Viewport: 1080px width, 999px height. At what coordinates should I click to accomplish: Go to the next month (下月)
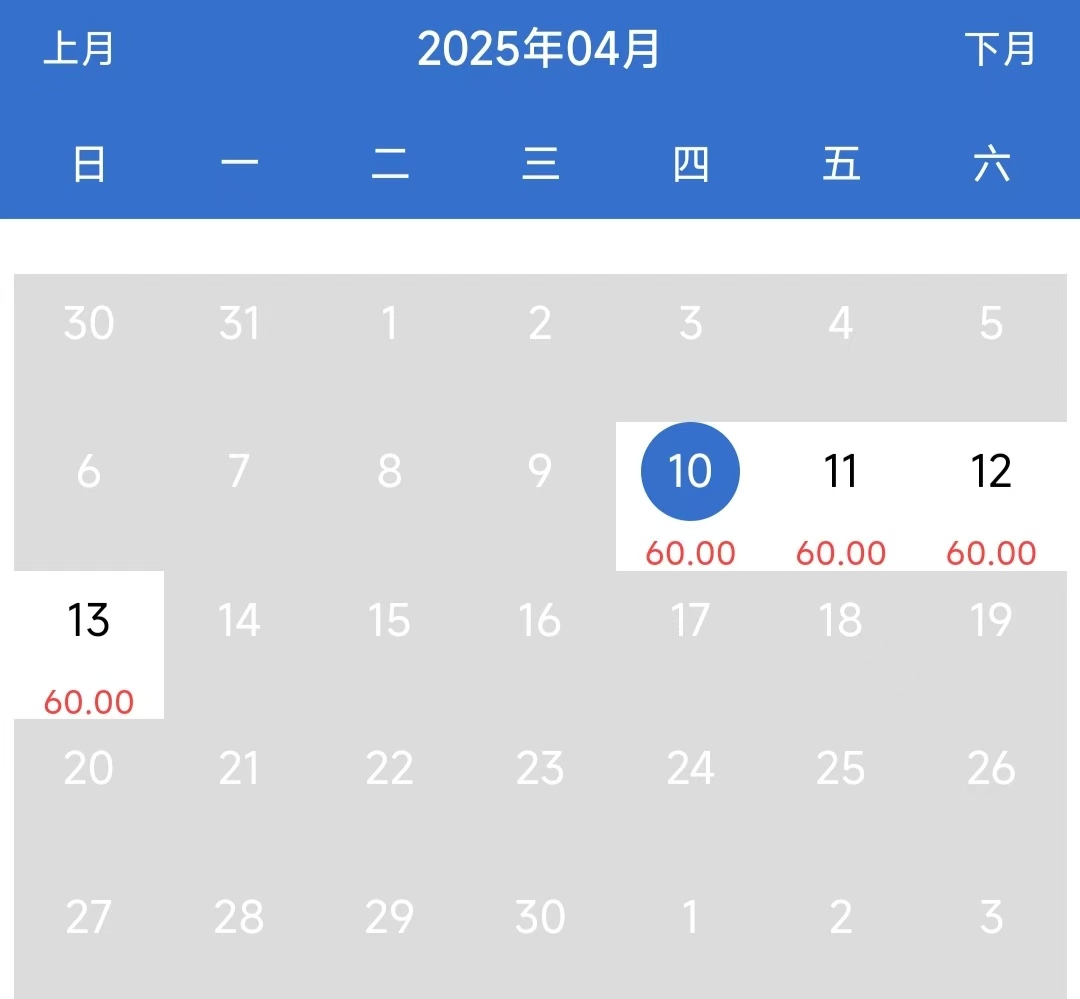[1000, 49]
